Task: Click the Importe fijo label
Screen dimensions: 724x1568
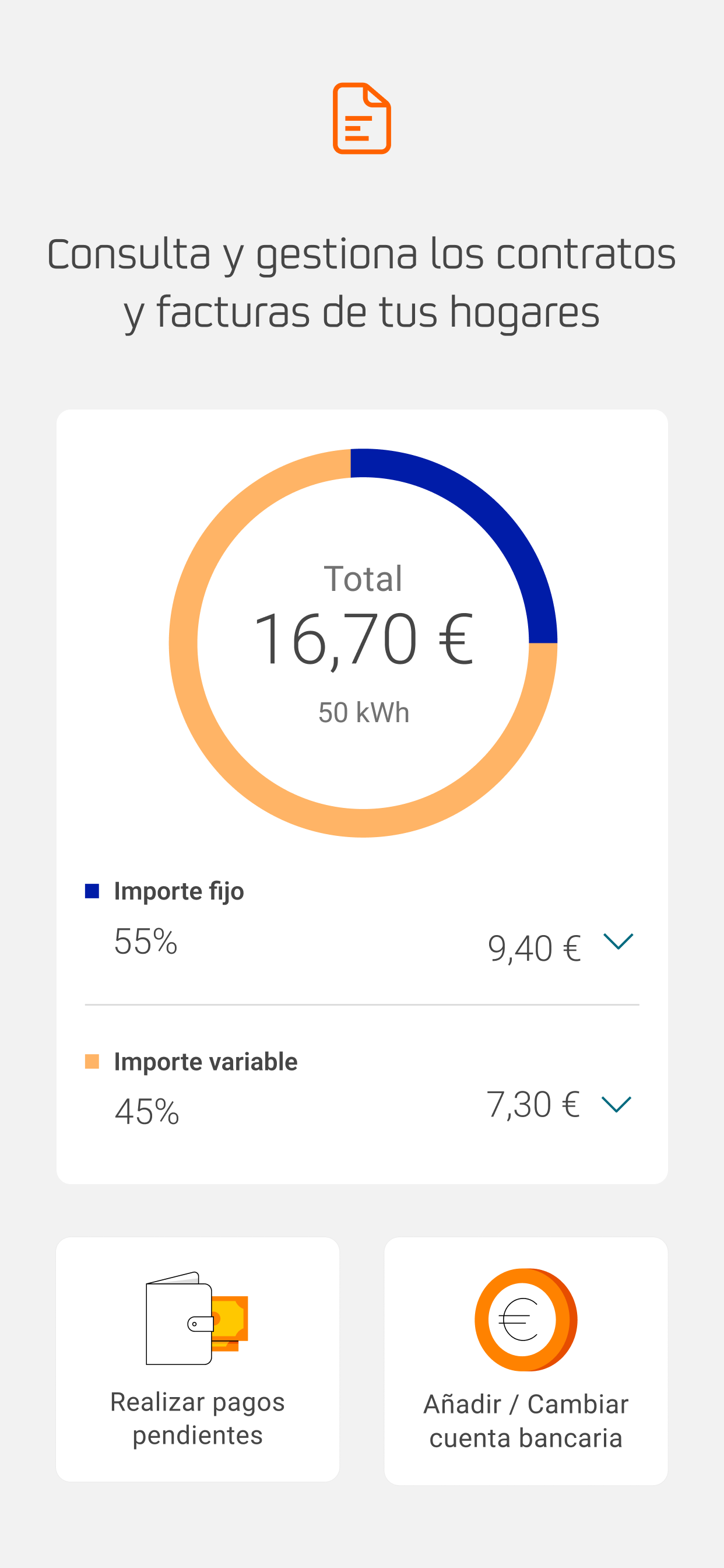Action: 179,890
